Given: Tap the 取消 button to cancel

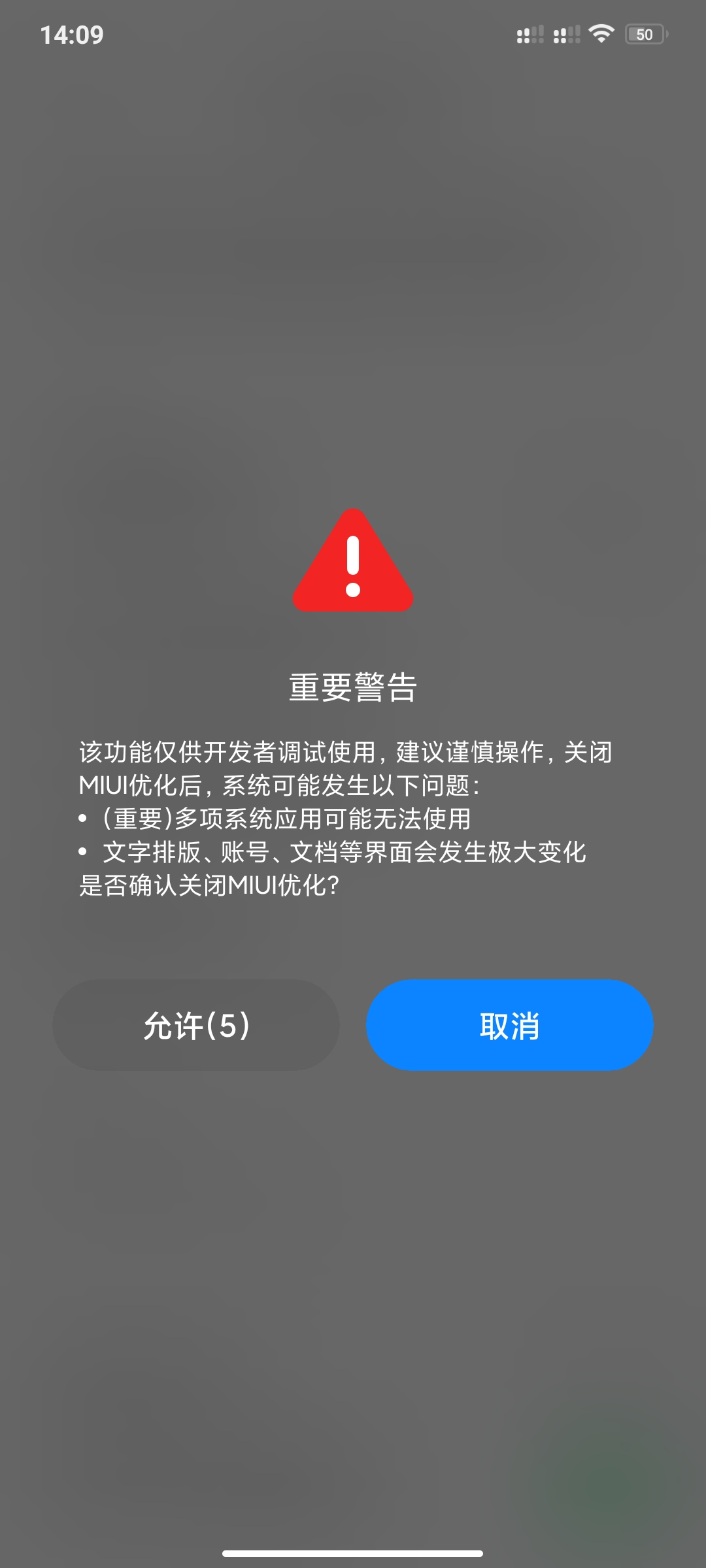Looking at the screenshot, I should (509, 1024).
